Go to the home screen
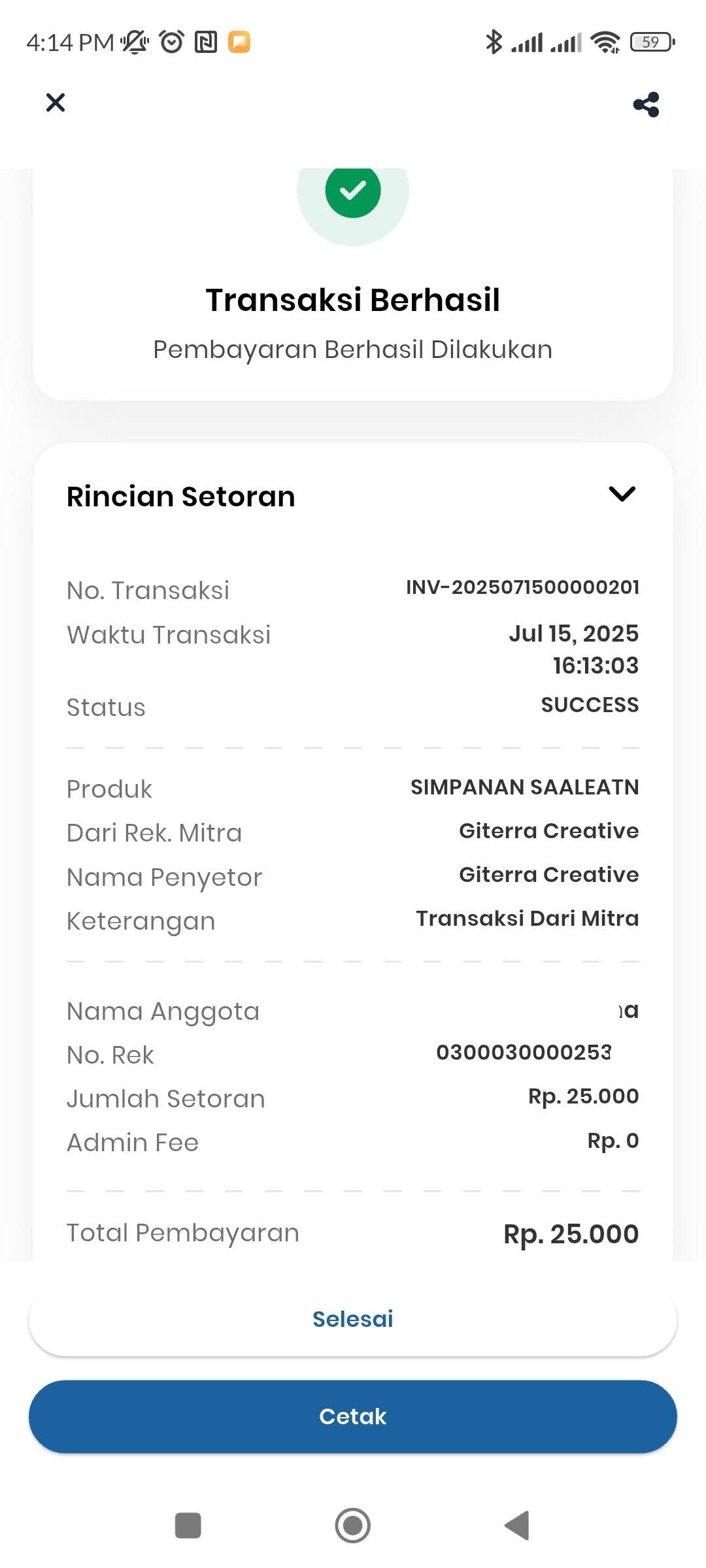Viewport: 706px width, 1568px height. [x=353, y=1526]
